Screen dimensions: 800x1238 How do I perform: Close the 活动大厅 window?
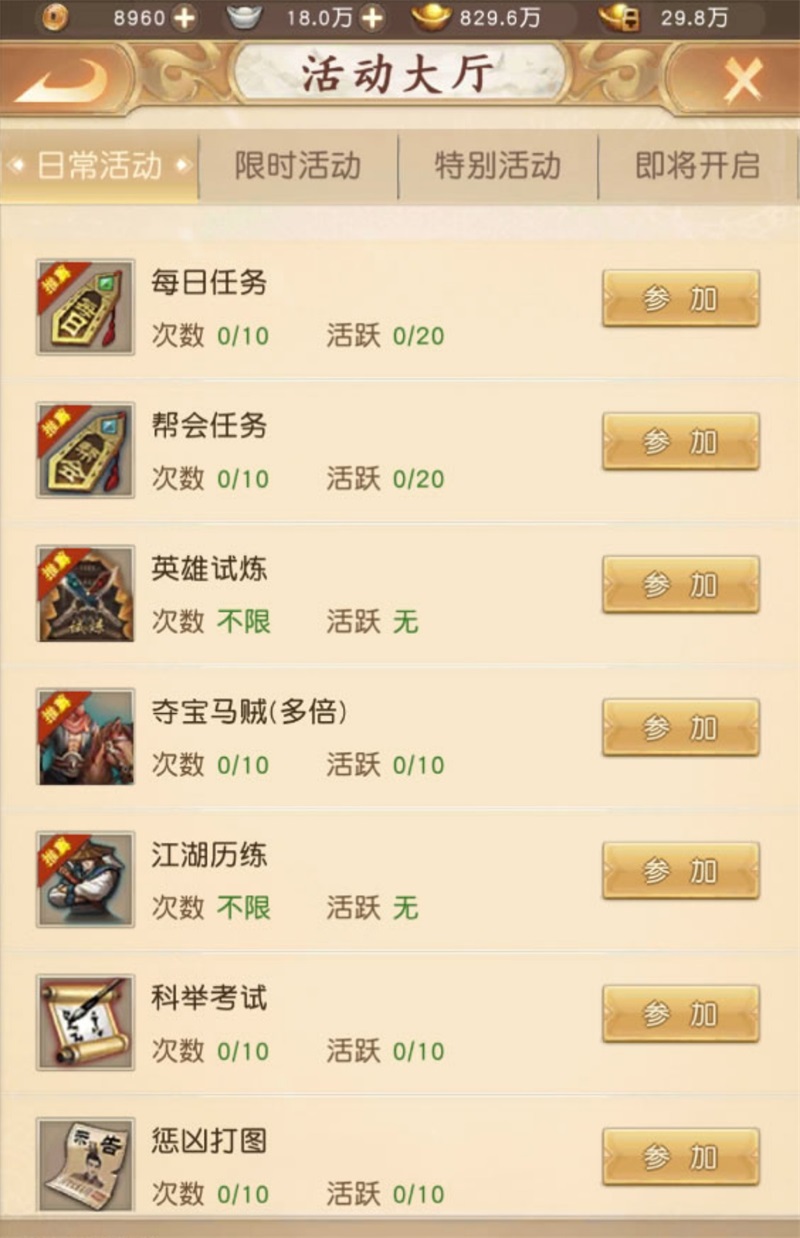click(x=741, y=79)
